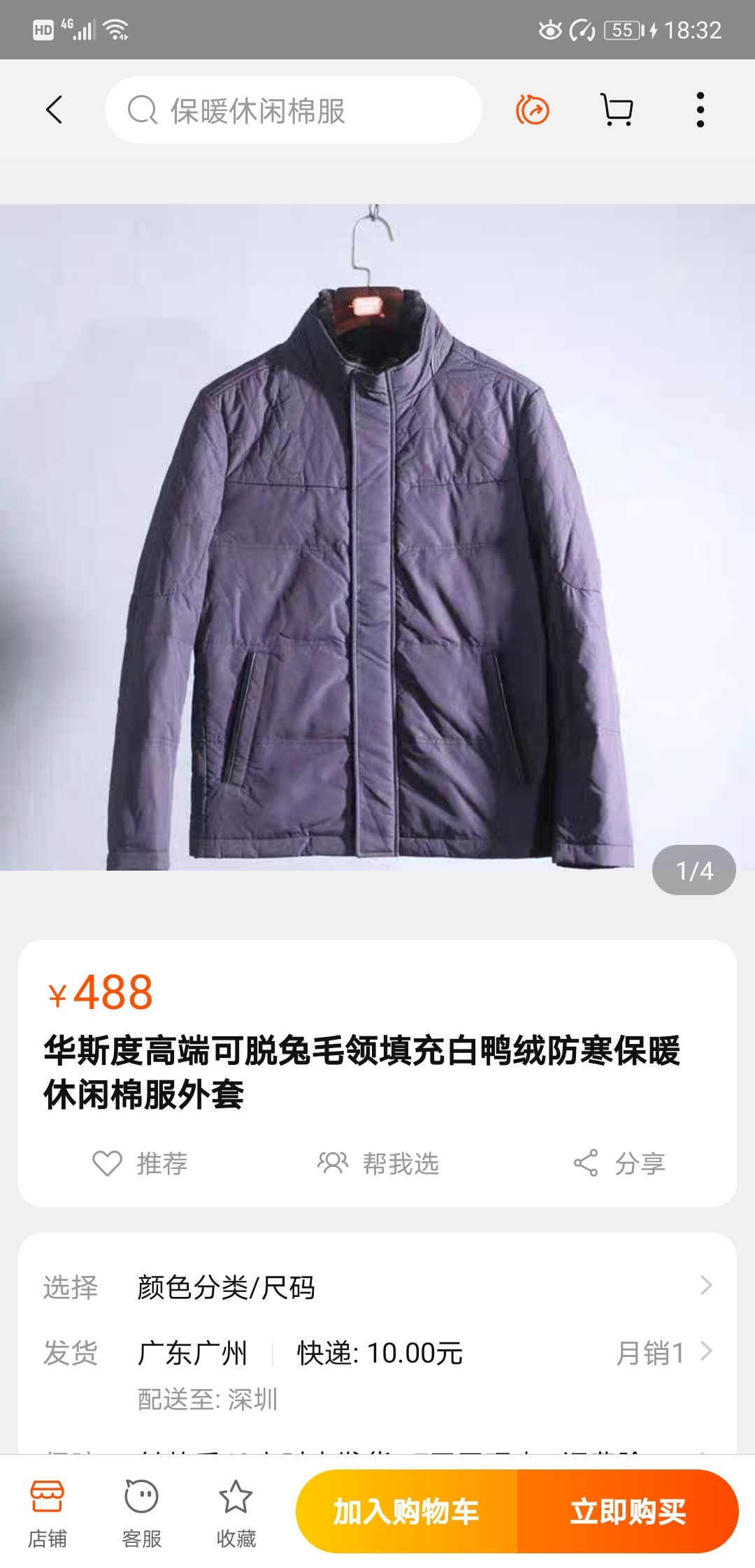The height and width of the screenshot is (1568, 755).
Task: Tap 加入购物车 to add to cart
Action: [407, 1512]
